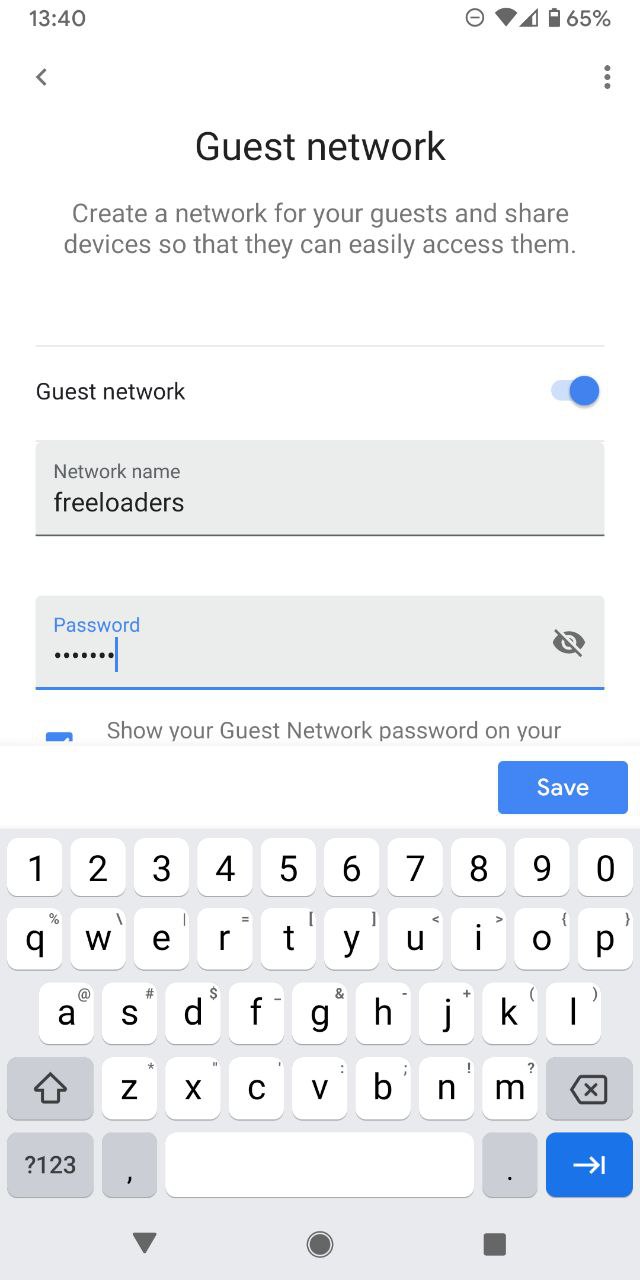
Task: Switch keyboard to ?123 symbols
Action: point(50,1165)
